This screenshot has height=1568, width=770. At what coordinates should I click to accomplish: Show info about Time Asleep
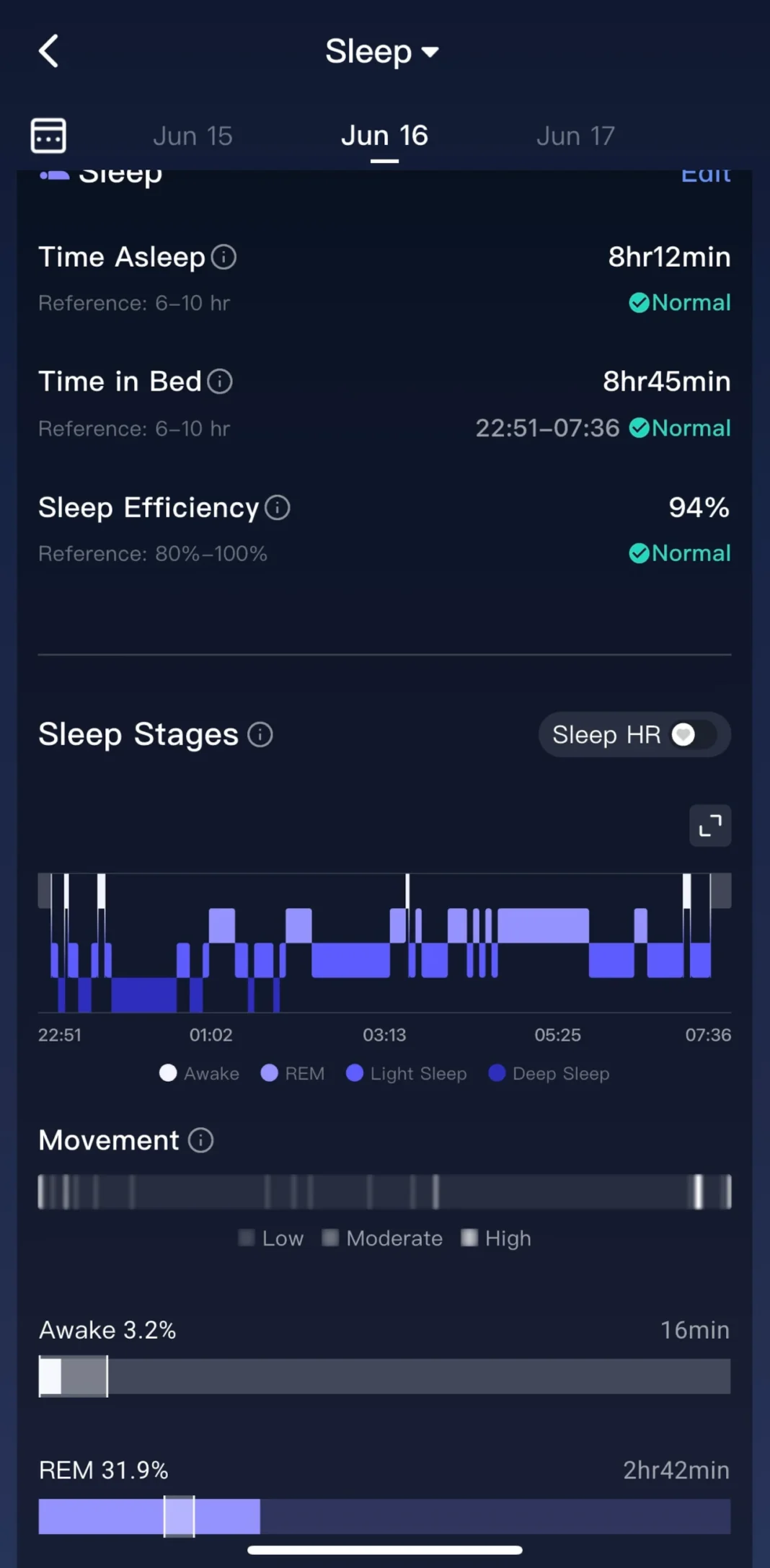(224, 257)
